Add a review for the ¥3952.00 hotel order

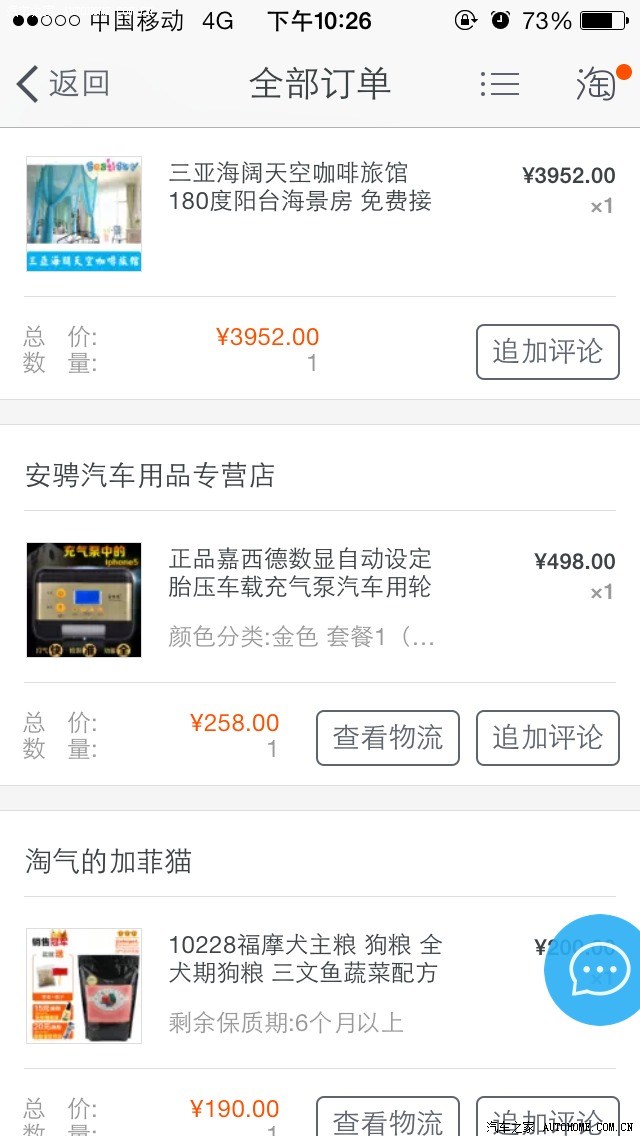547,352
